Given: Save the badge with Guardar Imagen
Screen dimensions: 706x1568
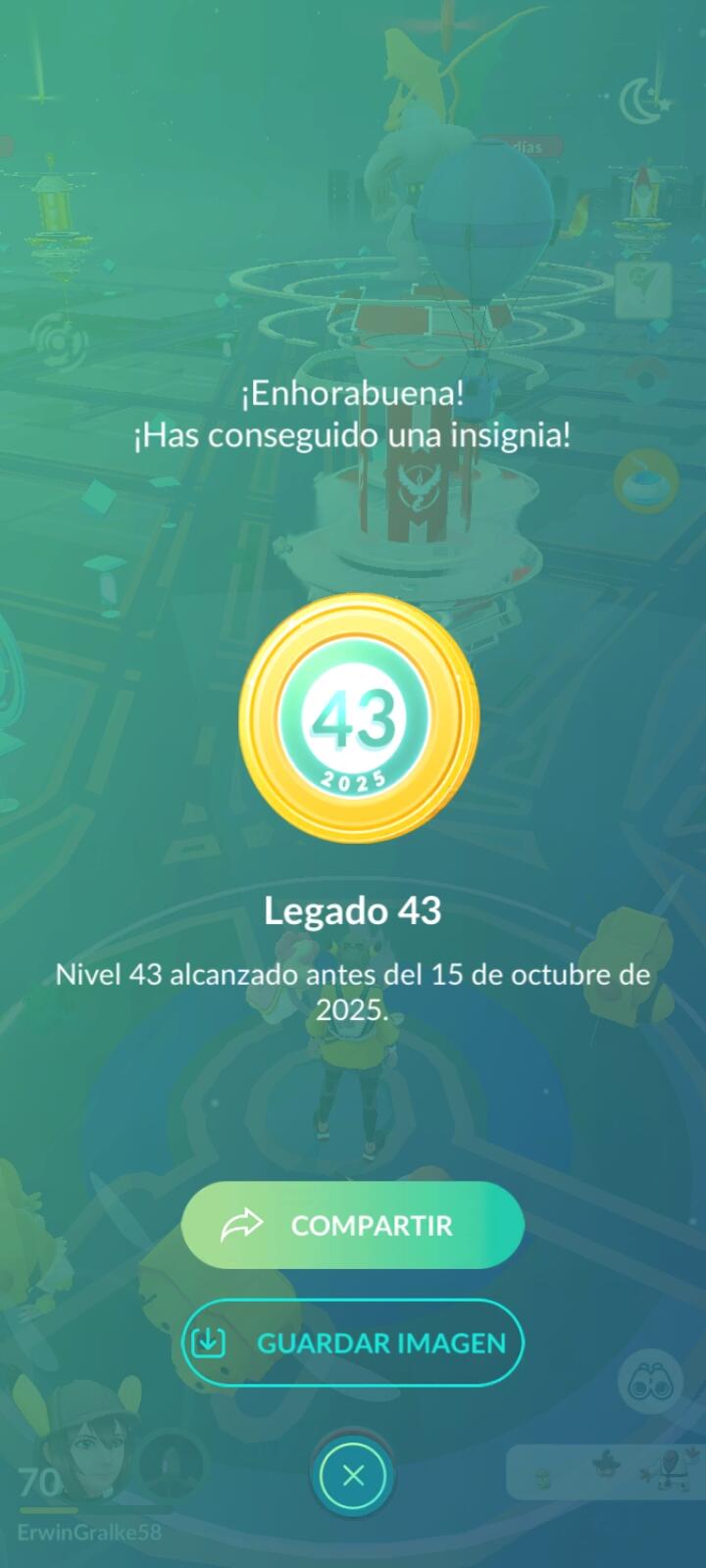Looking at the screenshot, I should tap(353, 1343).
